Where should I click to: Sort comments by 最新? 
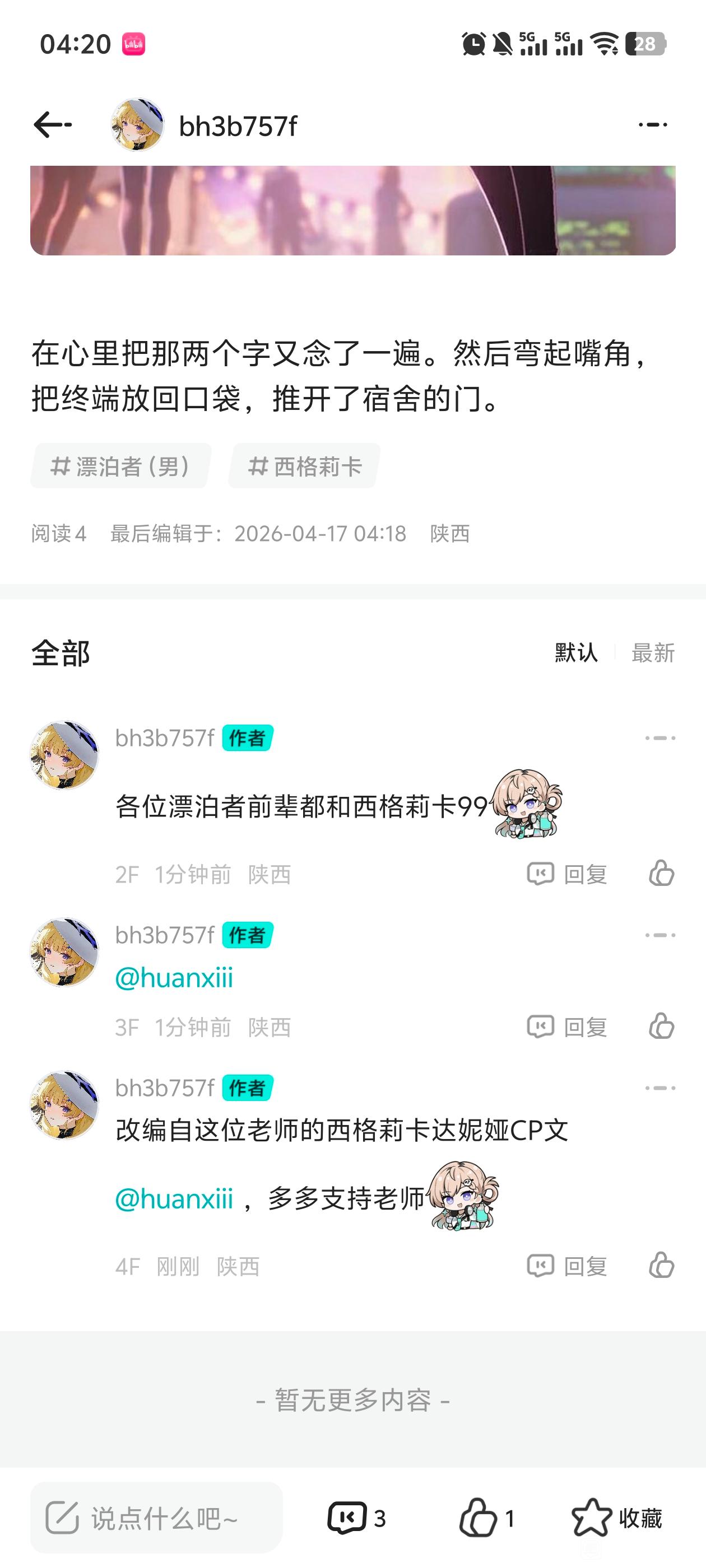click(652, 652)
